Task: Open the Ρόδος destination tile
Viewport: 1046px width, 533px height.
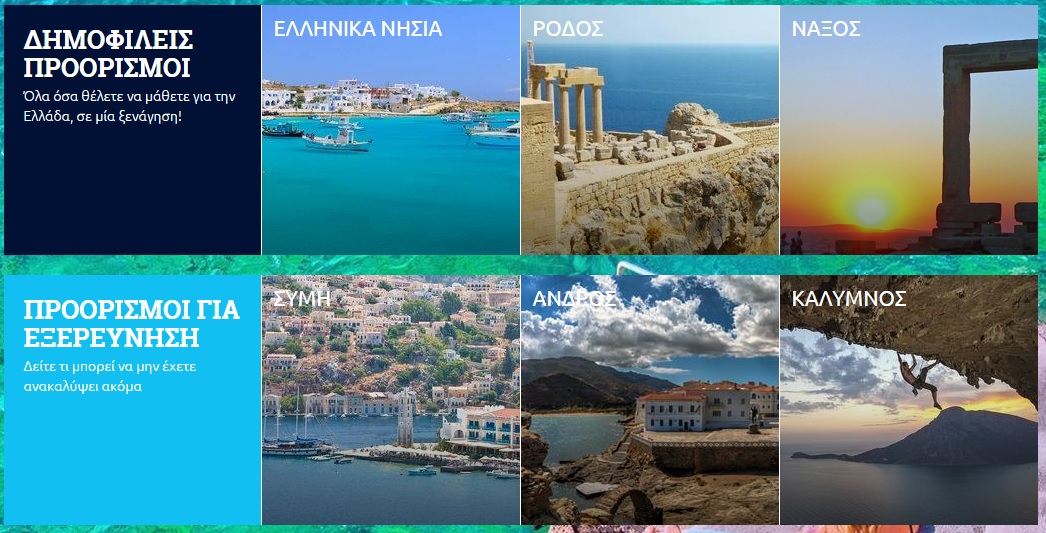Action: pyautogui.click(x=649, y=130)
